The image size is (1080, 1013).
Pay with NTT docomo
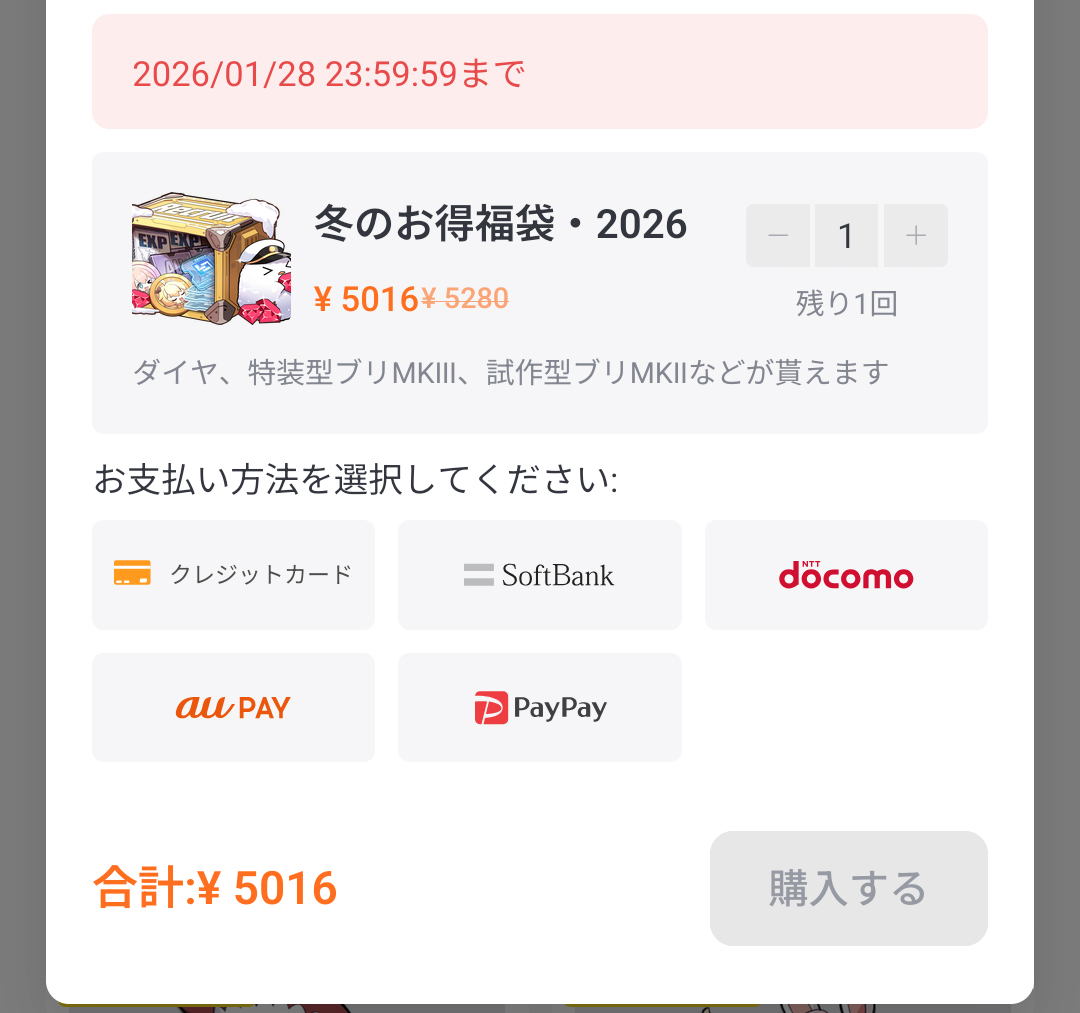[846, 575]
